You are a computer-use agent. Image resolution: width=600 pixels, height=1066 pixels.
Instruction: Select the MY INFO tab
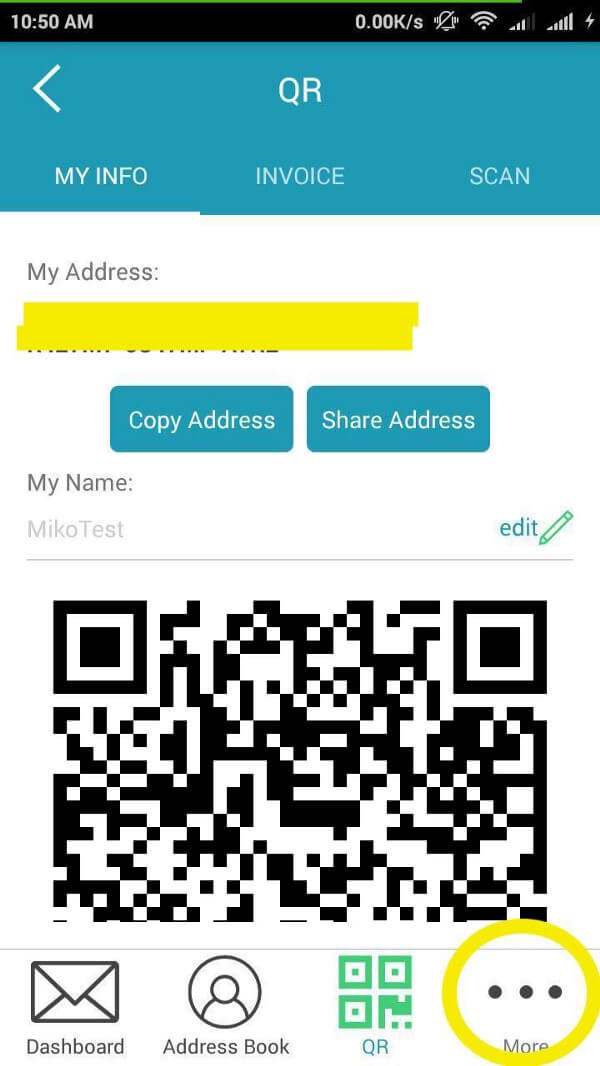(100, 176)
